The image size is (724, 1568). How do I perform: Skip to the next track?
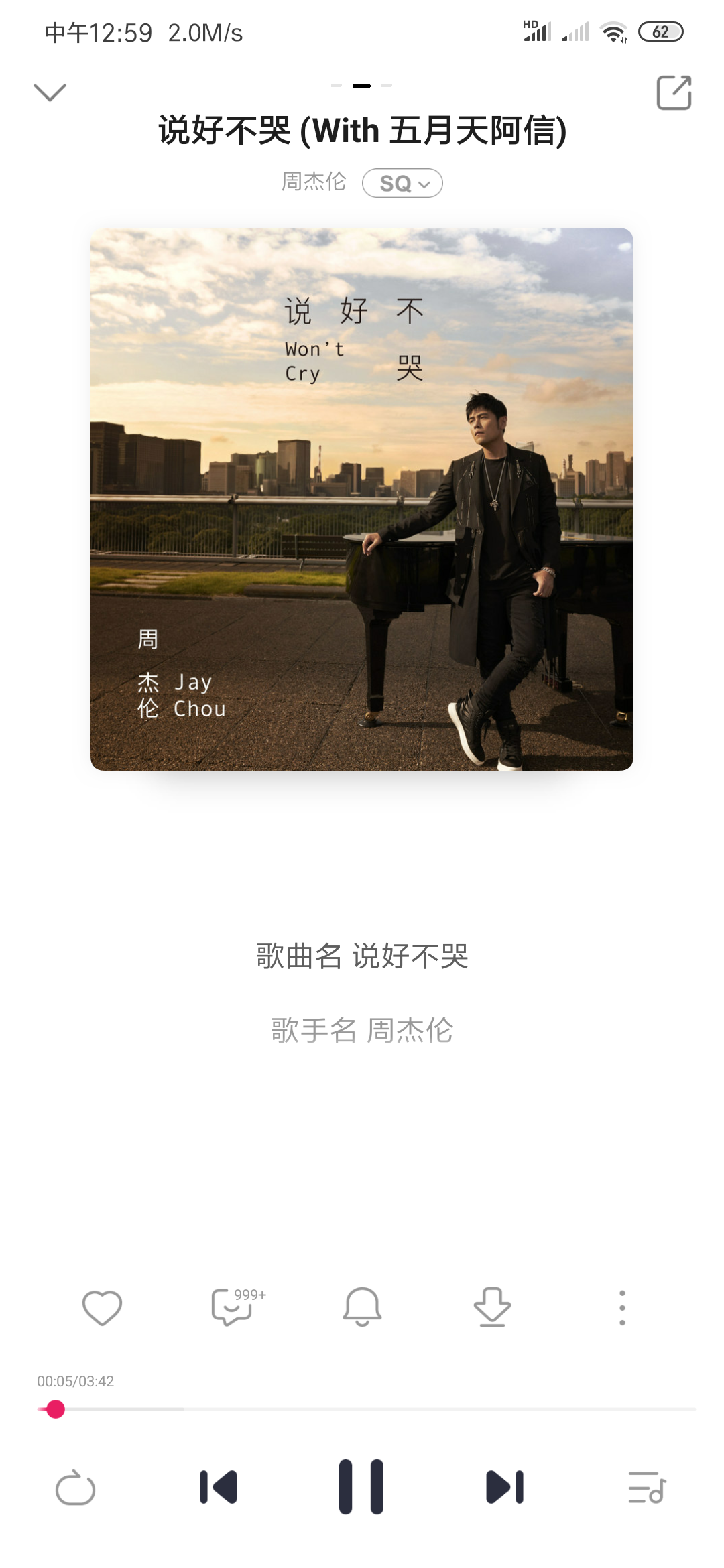(504, 1488)
